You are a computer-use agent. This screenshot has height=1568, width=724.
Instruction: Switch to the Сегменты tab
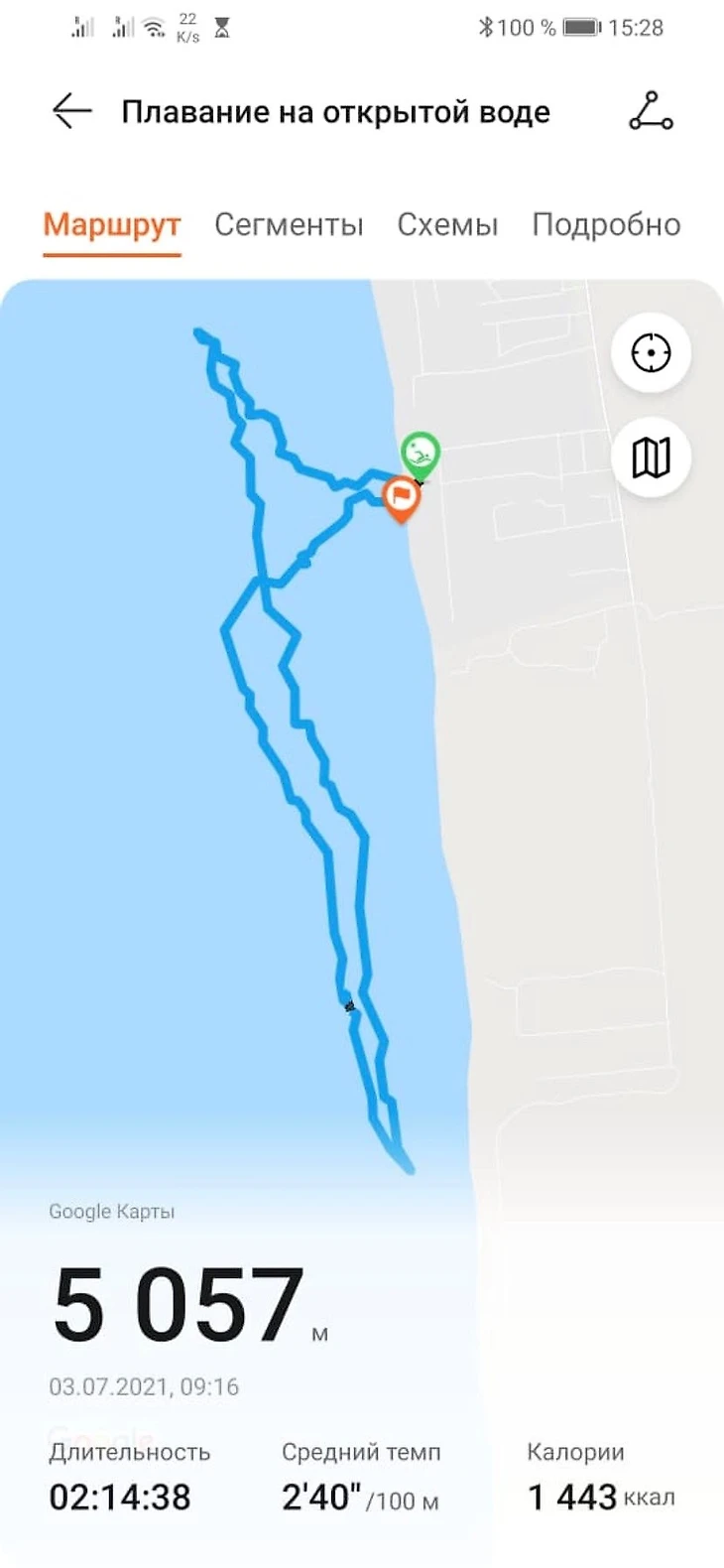[289, 225]
